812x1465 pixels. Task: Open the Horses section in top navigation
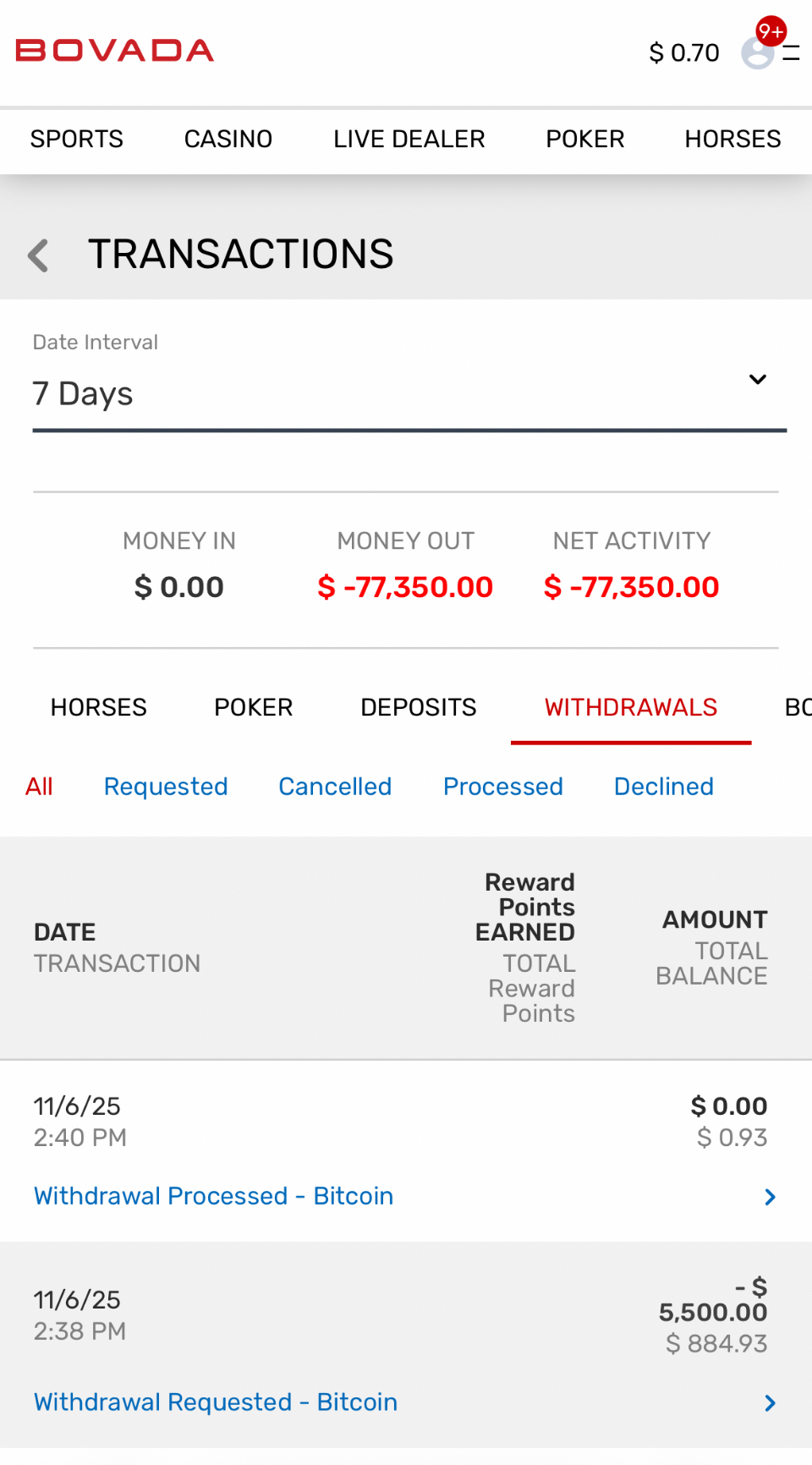[x=732, y=139]
